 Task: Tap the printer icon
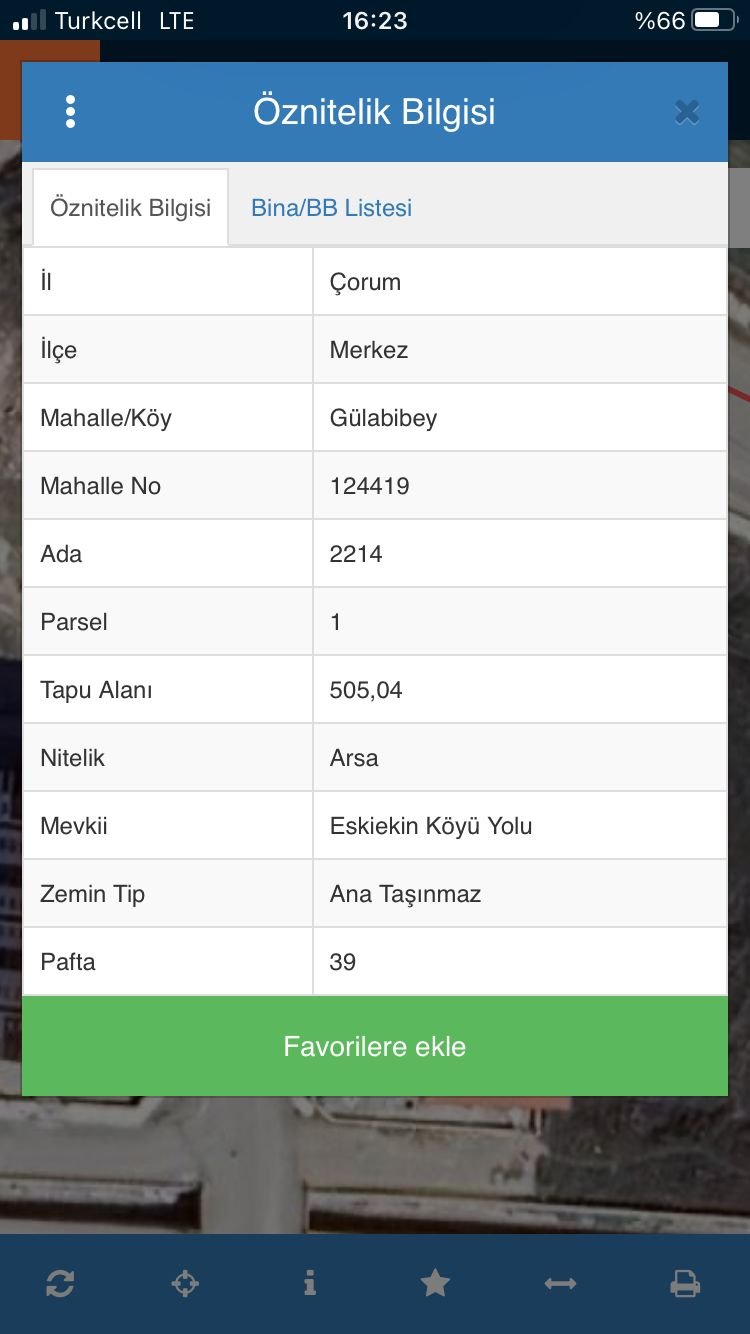pos(685,1283)
